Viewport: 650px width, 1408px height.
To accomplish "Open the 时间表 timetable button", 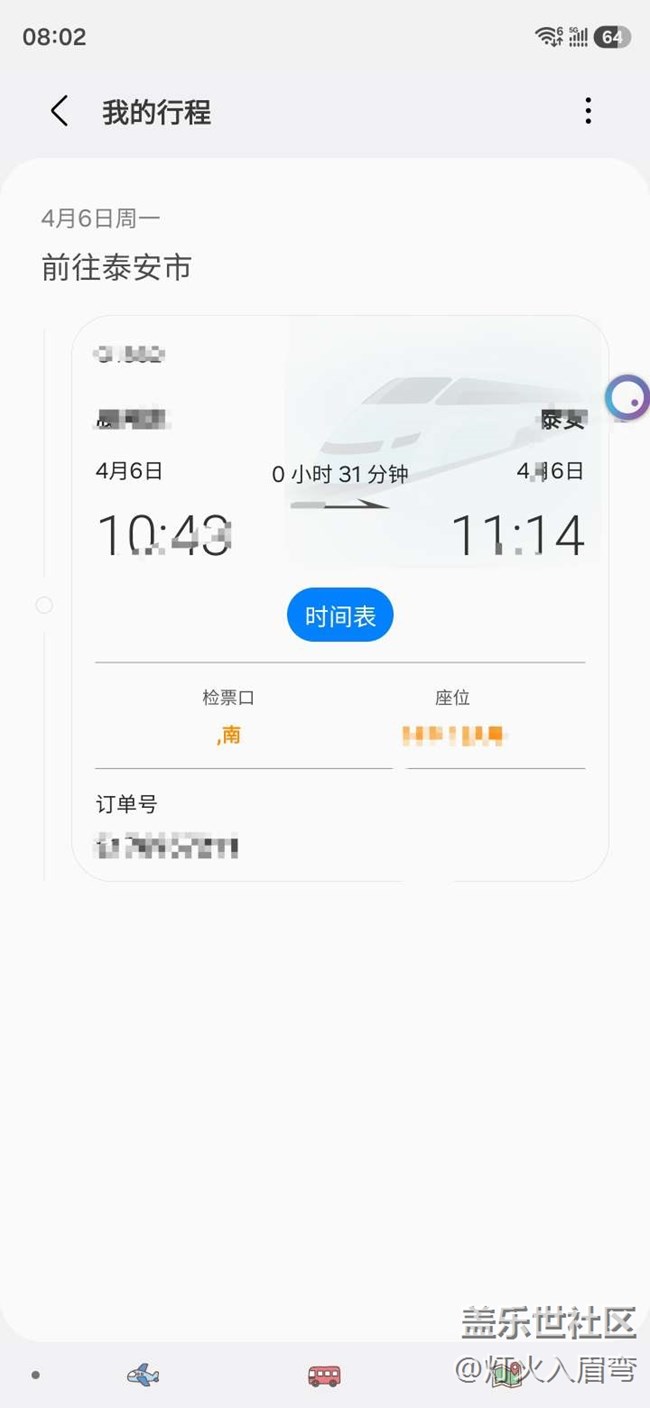I will click(340, 616).
